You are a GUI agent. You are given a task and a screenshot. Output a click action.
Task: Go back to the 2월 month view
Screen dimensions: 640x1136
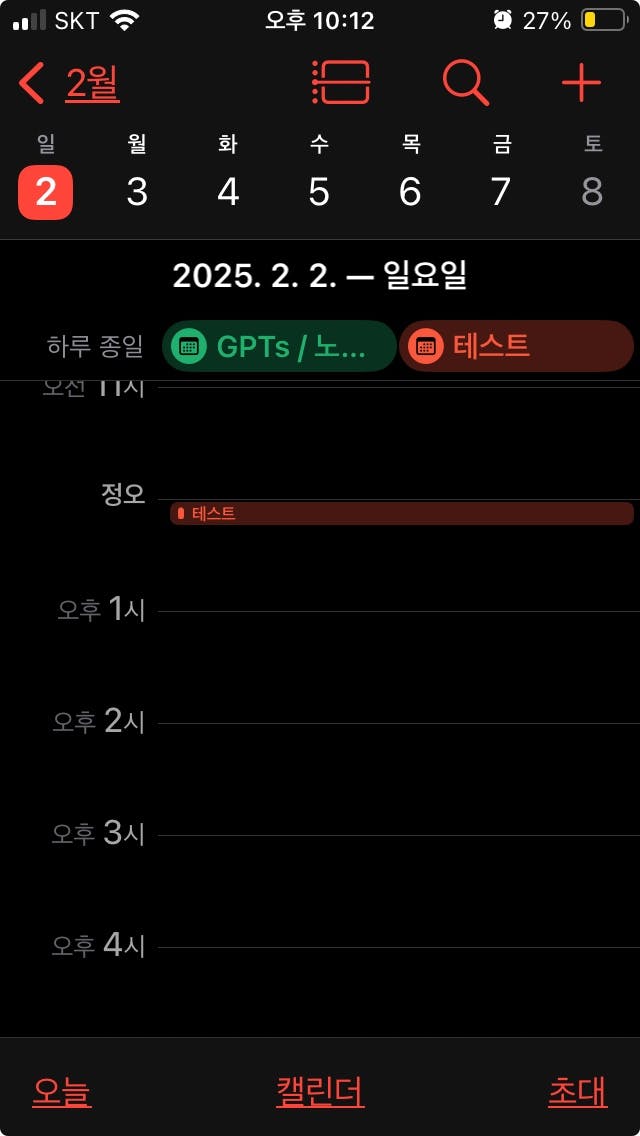[70, 84]
